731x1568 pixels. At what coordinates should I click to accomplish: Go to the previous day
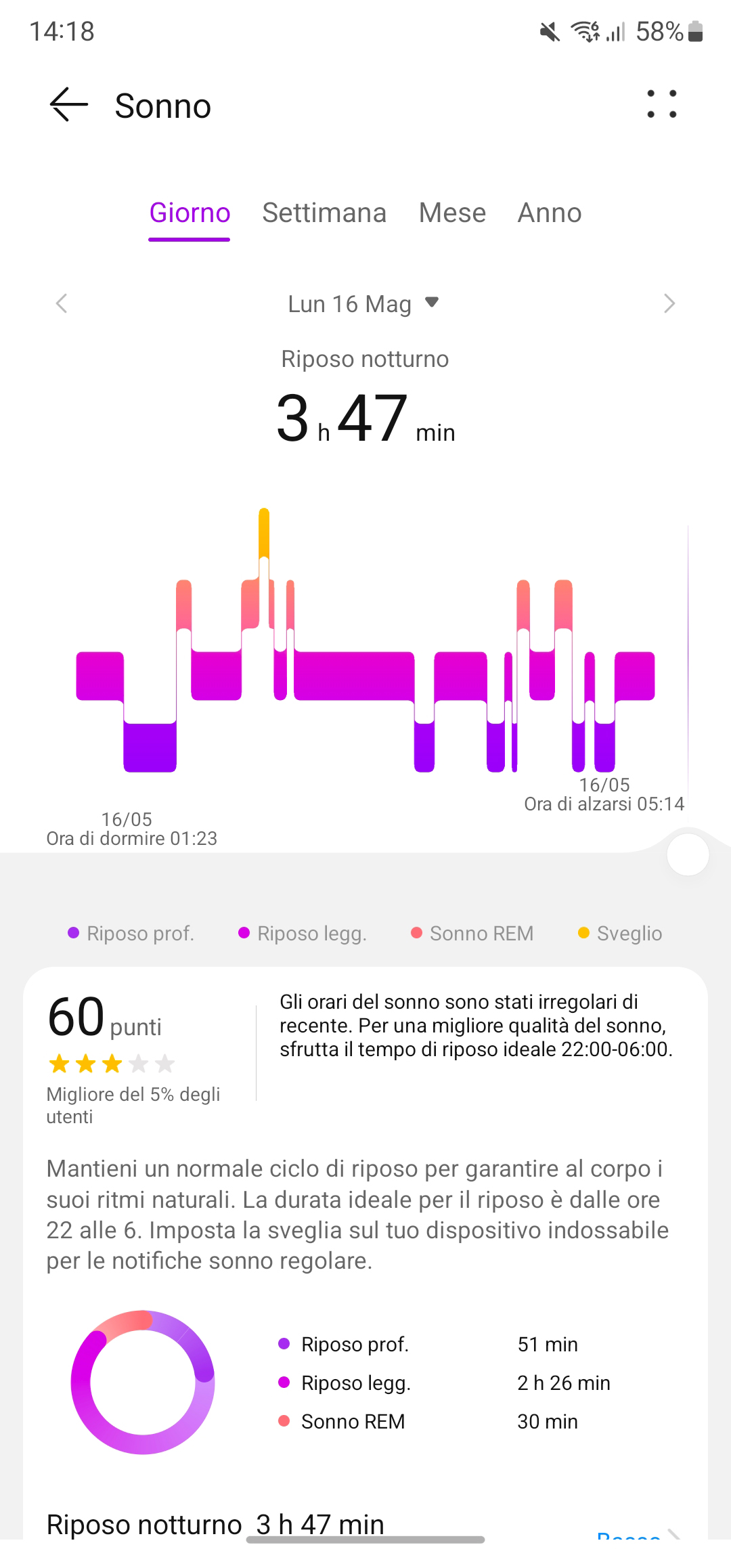[62, 303]
